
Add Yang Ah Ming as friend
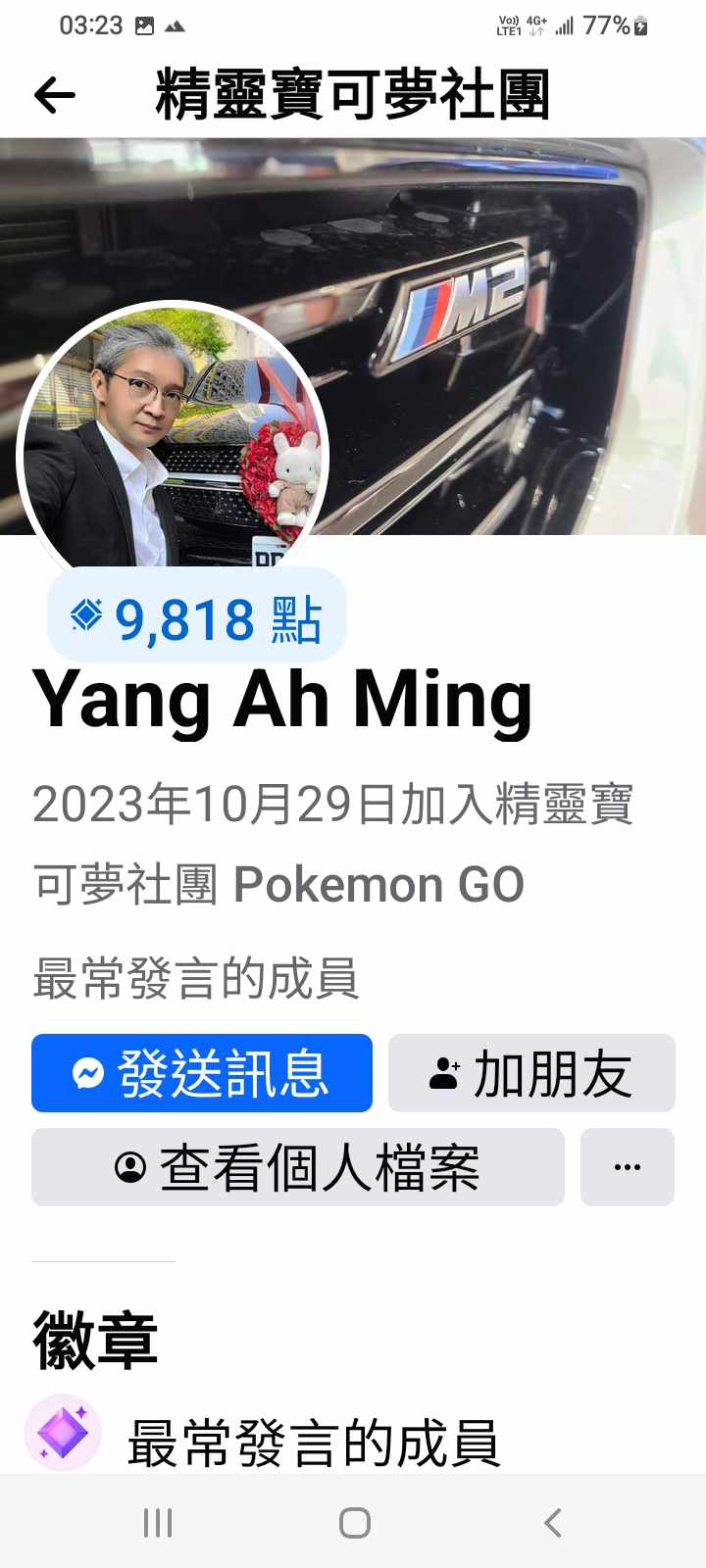pyautogui.click(x=531, y=1073)
